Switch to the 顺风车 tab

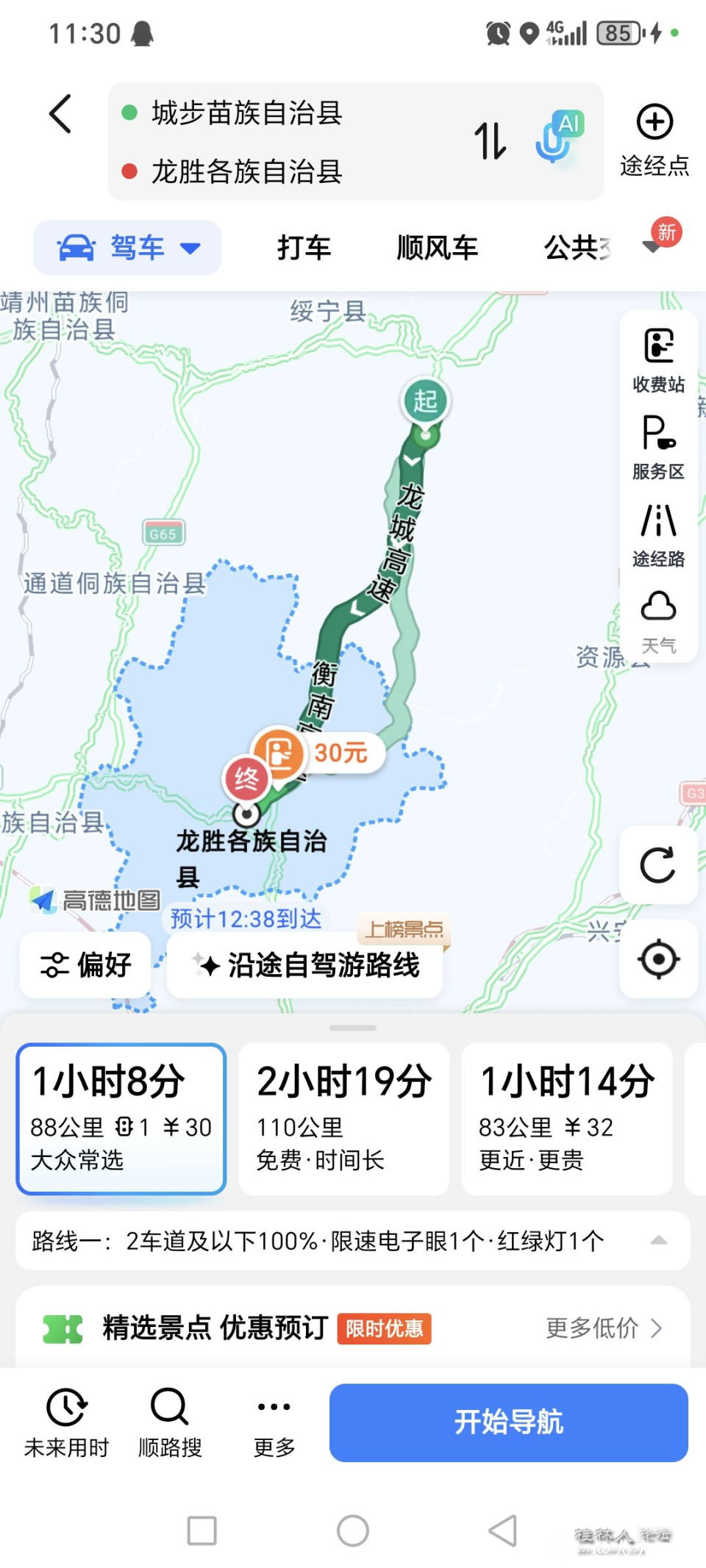pyautogui.click(x=437, y=248)
